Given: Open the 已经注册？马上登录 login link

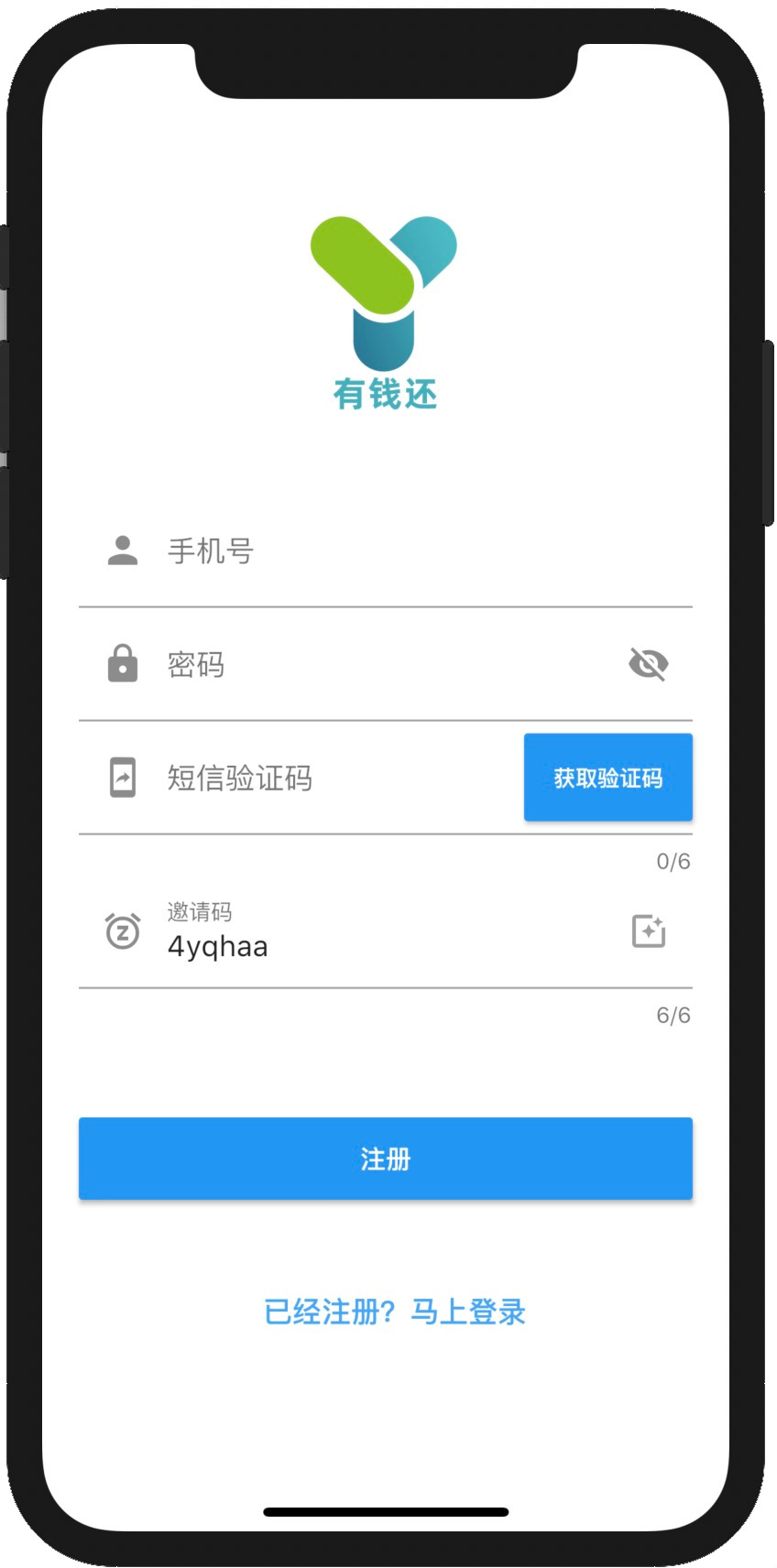Looking at the screenshot, I should [x=394, y=1312].
